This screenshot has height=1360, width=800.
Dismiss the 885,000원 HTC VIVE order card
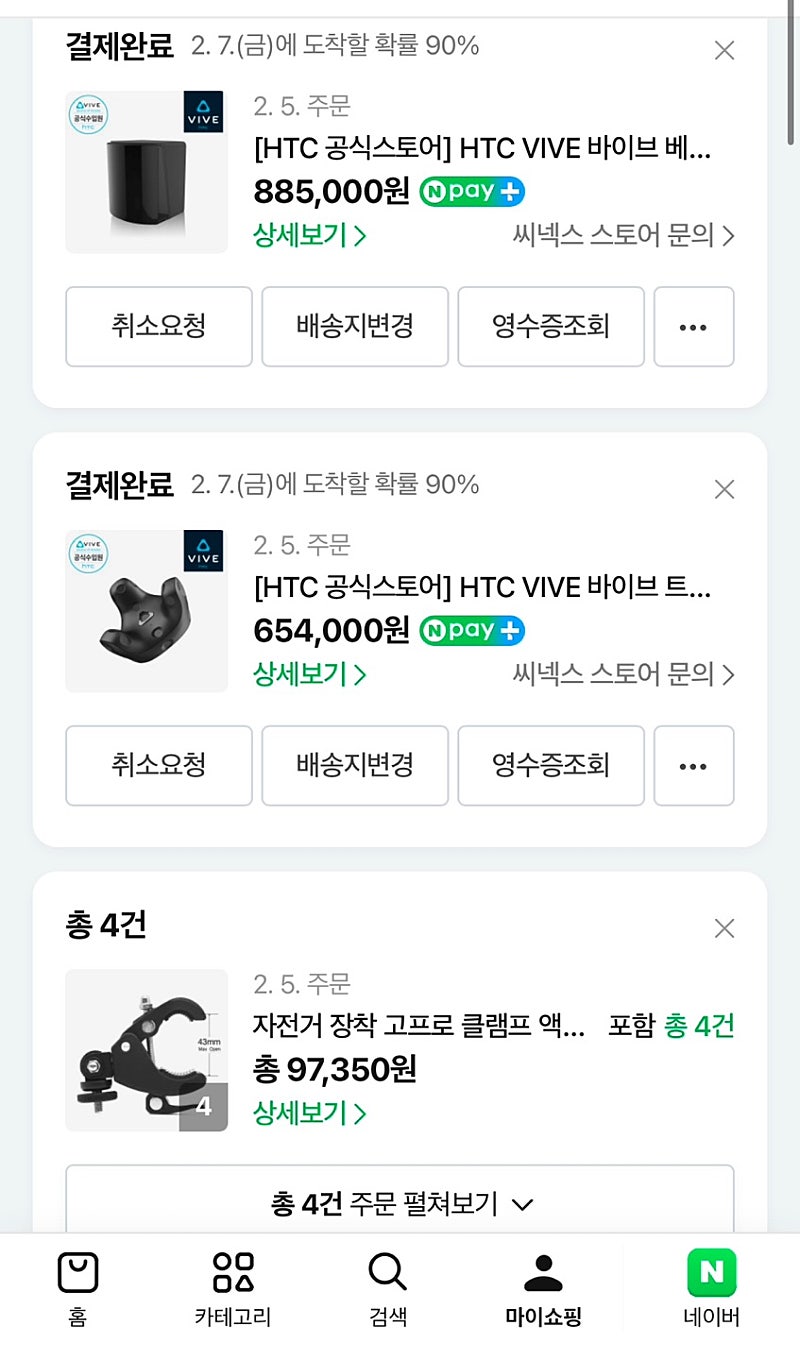(x=724, y=50)
